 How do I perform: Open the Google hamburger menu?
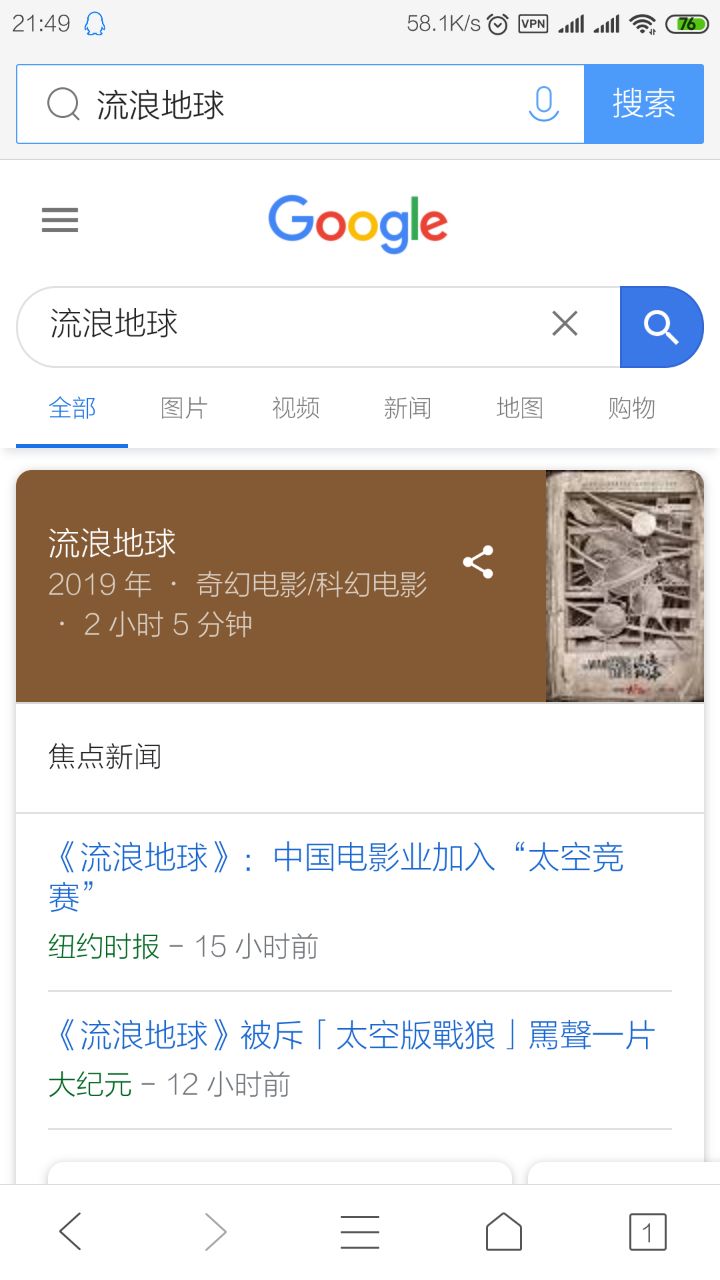coord(60,220)
